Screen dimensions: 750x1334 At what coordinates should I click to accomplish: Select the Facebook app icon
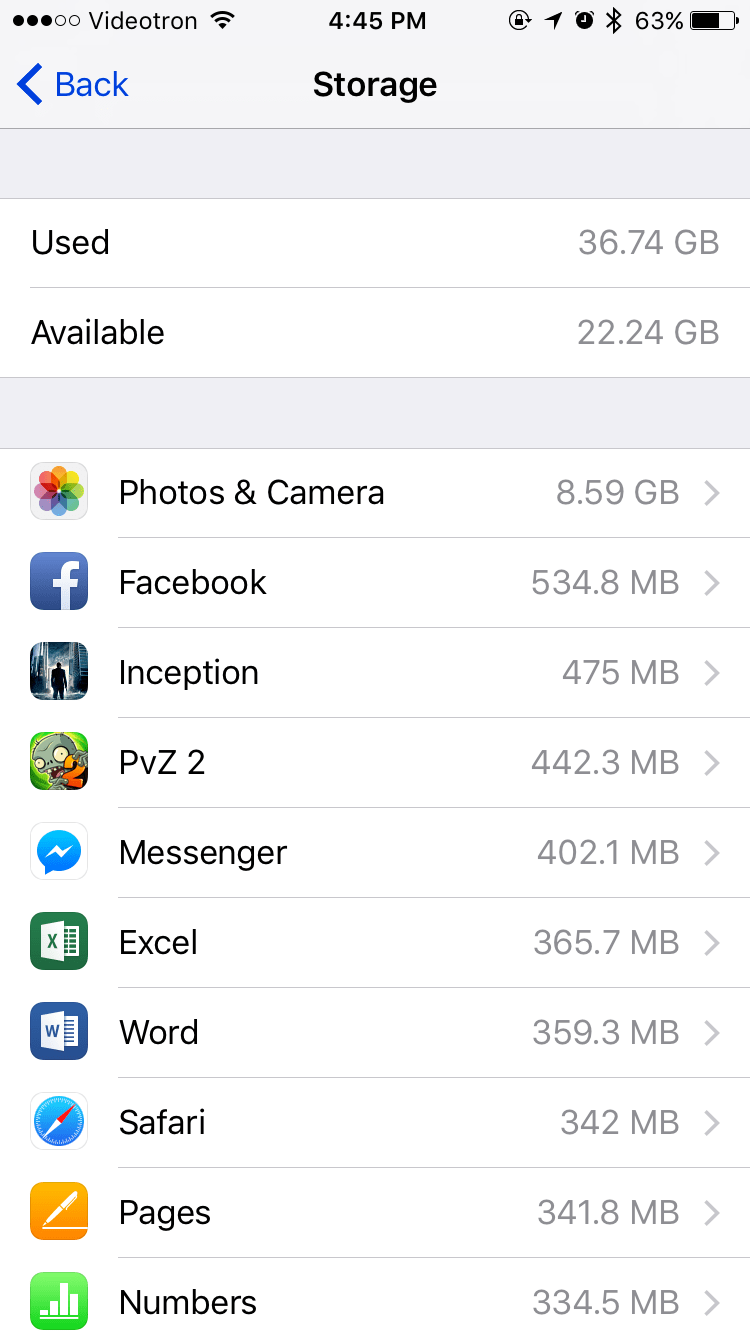[58, 581]
